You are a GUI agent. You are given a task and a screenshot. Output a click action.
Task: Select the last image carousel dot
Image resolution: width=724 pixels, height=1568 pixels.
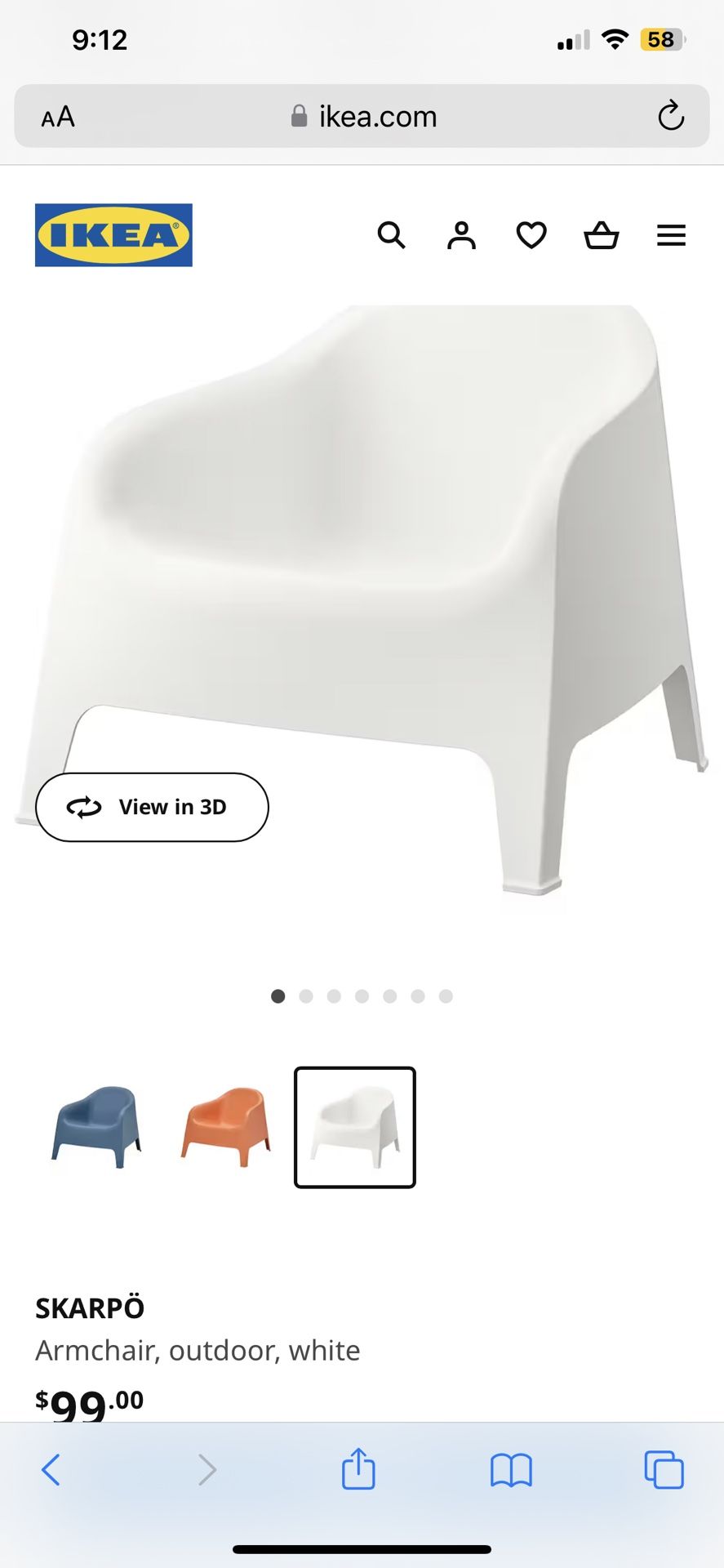pos(446,996)
